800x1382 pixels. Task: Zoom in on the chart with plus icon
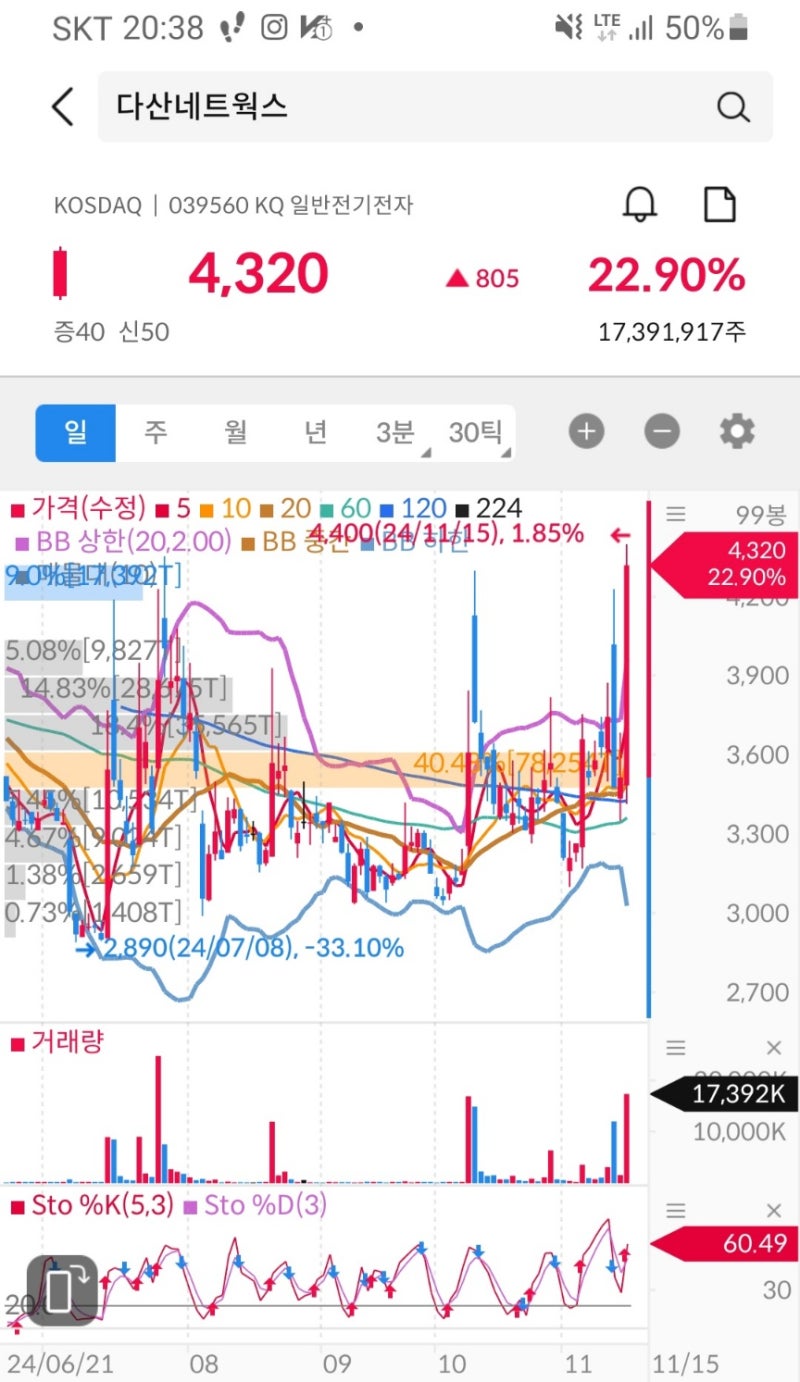point(586,431)
